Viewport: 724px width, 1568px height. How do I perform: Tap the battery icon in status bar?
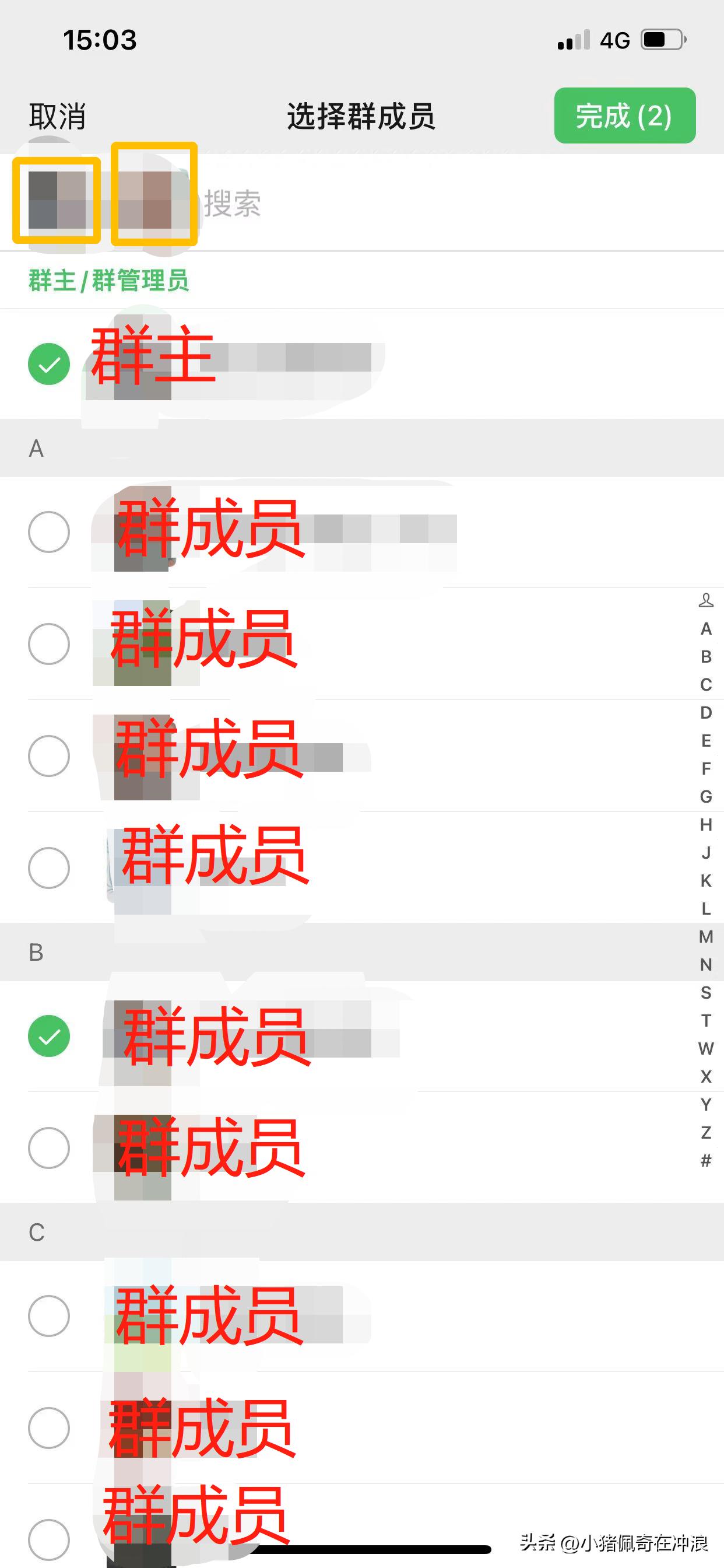tap(663, 40)
